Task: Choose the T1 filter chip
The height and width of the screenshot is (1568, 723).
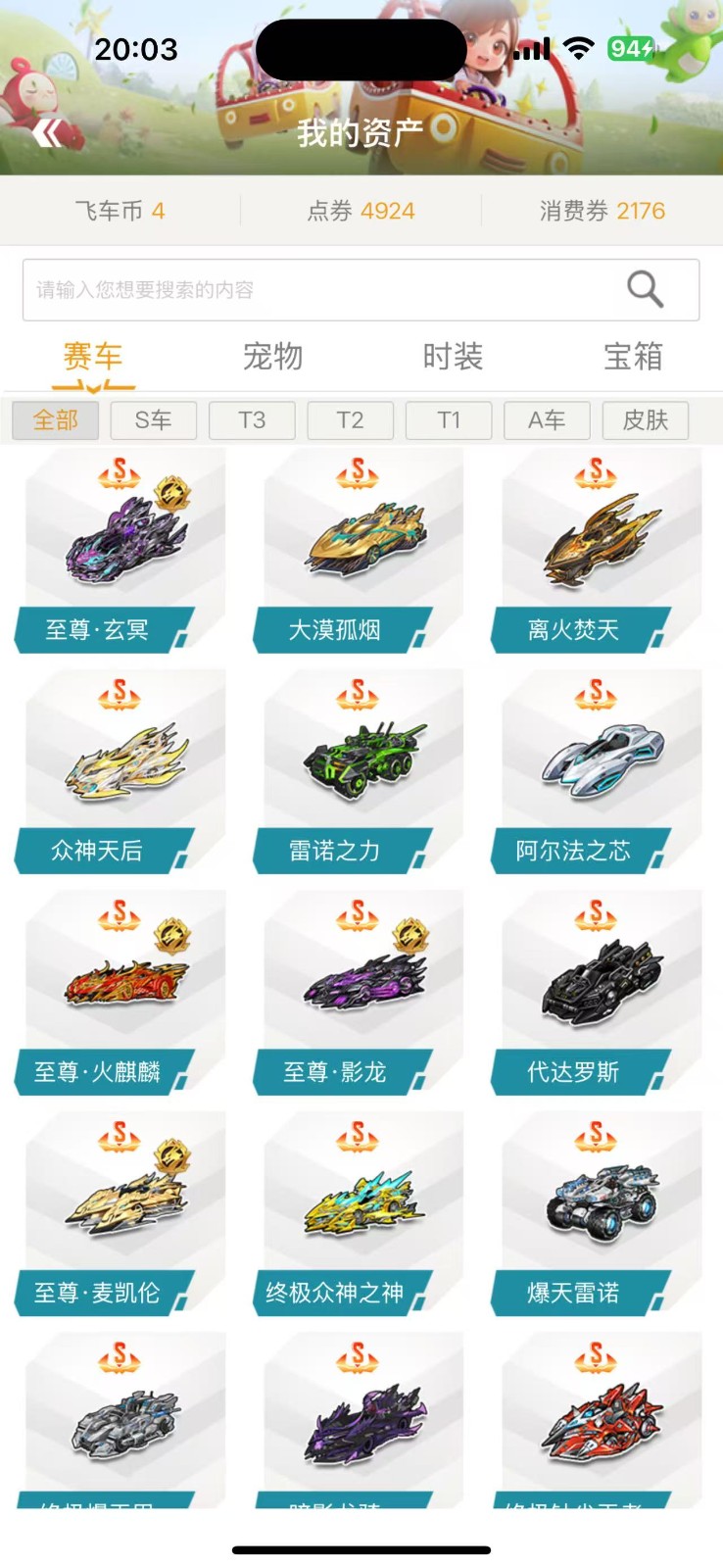Action: coord(449,420)
